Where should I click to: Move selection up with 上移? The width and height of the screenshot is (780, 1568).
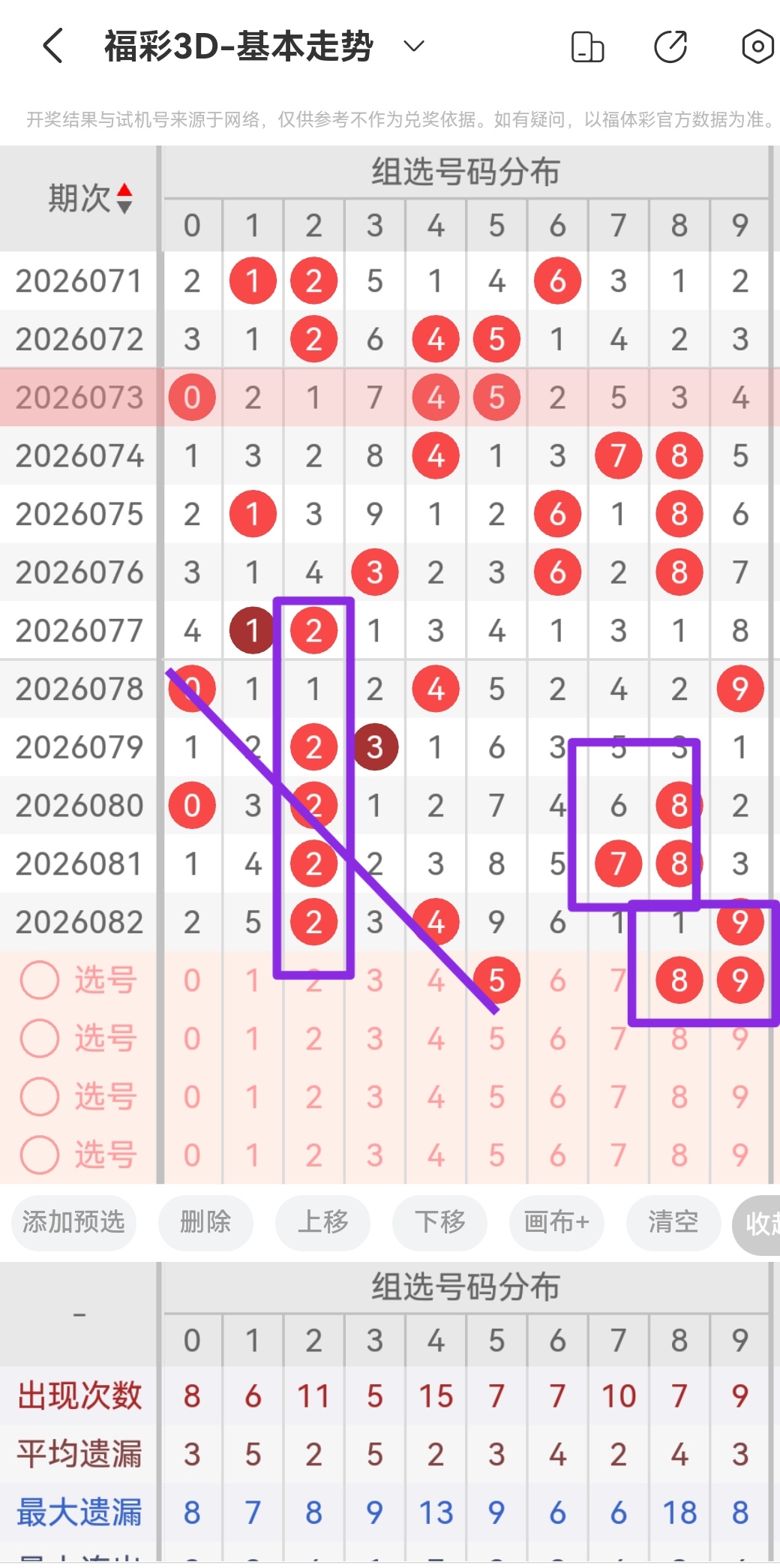click(322, 1222)
